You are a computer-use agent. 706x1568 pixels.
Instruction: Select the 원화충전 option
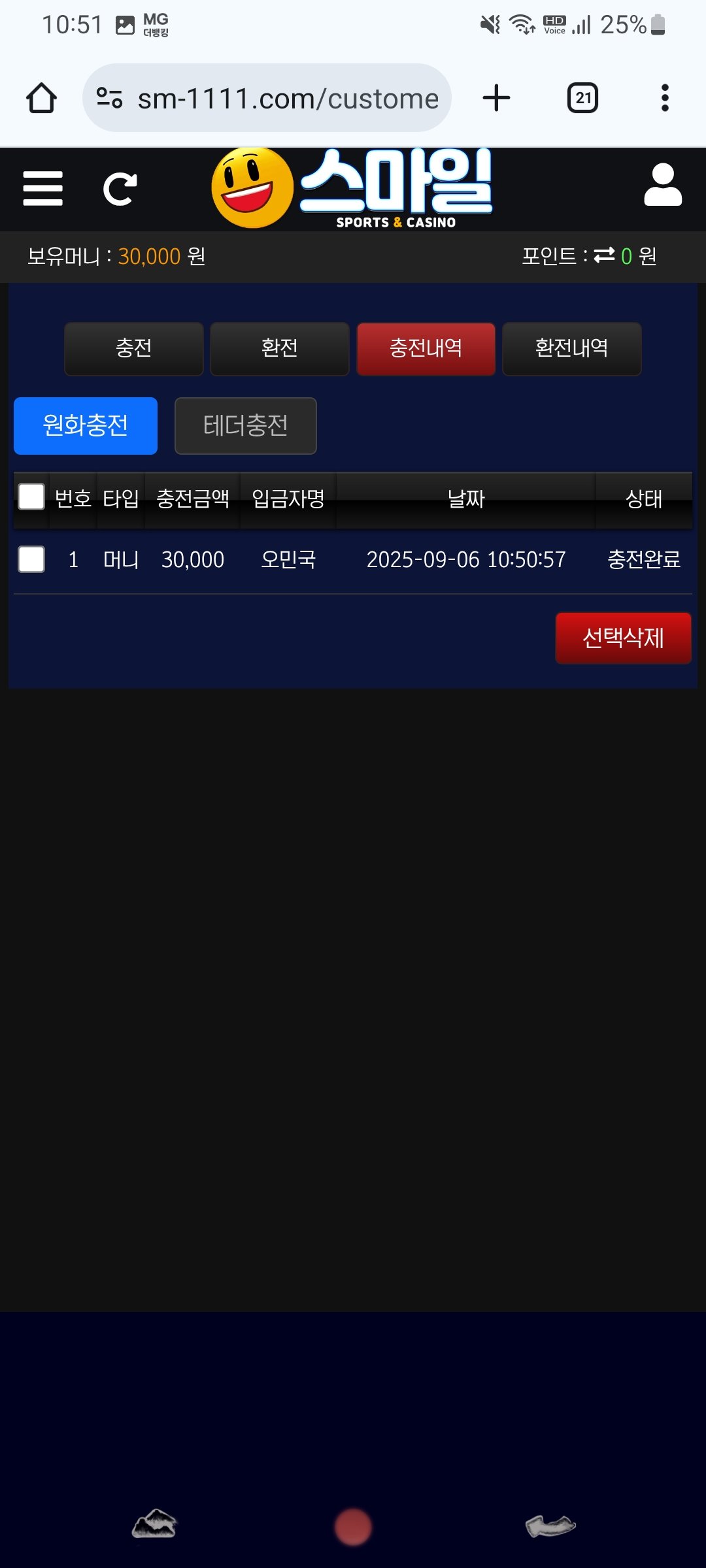click(x=86, y=426)
